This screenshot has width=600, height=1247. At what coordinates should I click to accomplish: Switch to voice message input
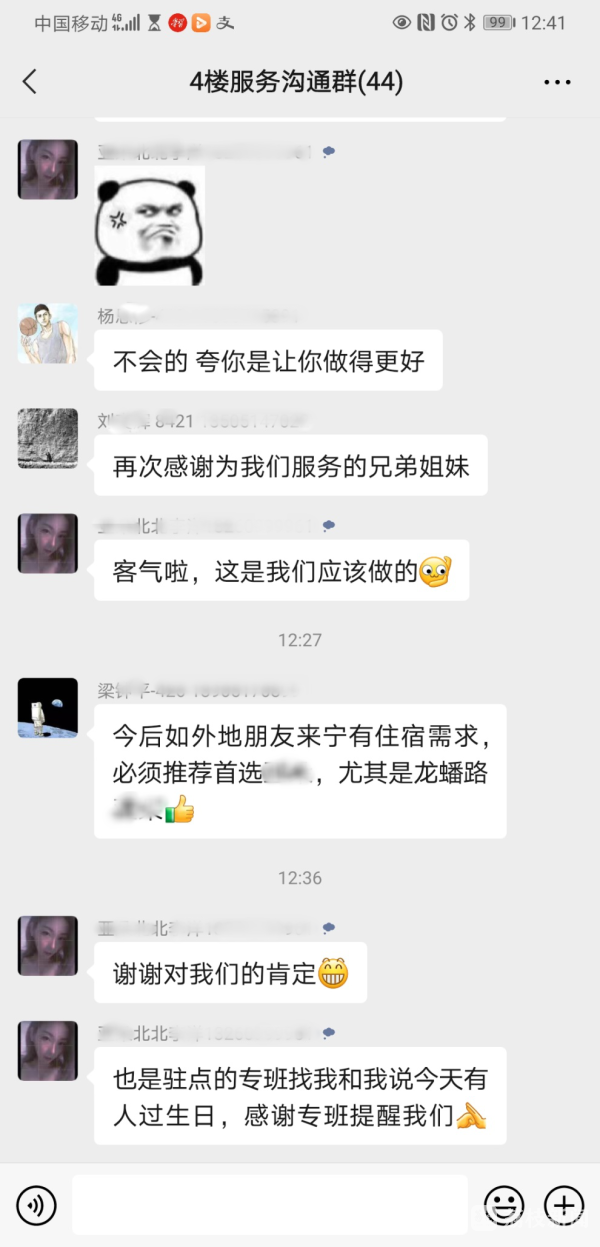pyautogui.click(x=37, y=1205)
